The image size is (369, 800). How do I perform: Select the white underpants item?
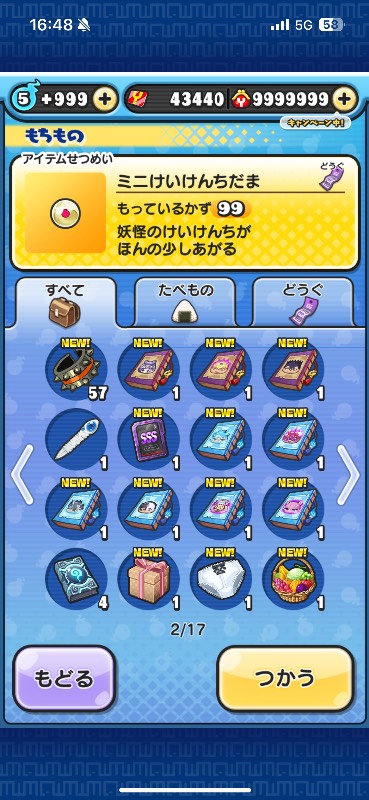click(x=221, y=579)
